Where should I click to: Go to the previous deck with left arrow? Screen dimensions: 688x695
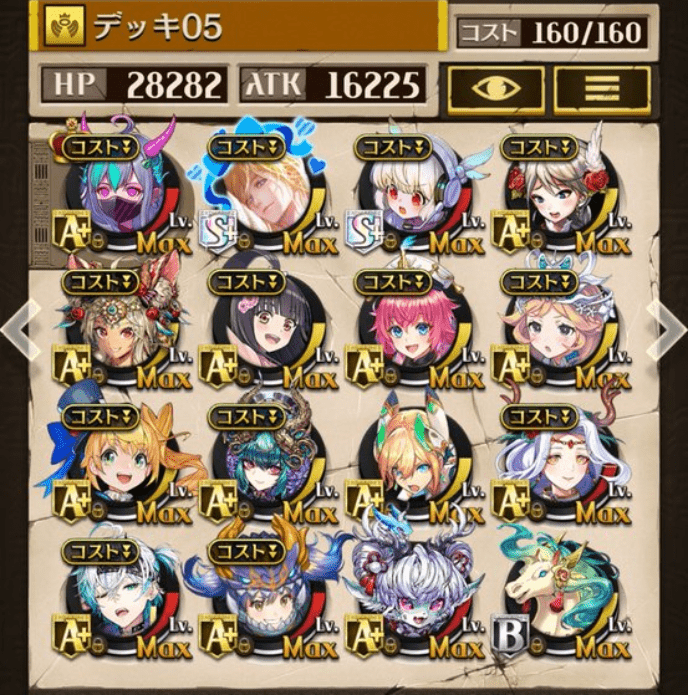click(x=20, y=325)
